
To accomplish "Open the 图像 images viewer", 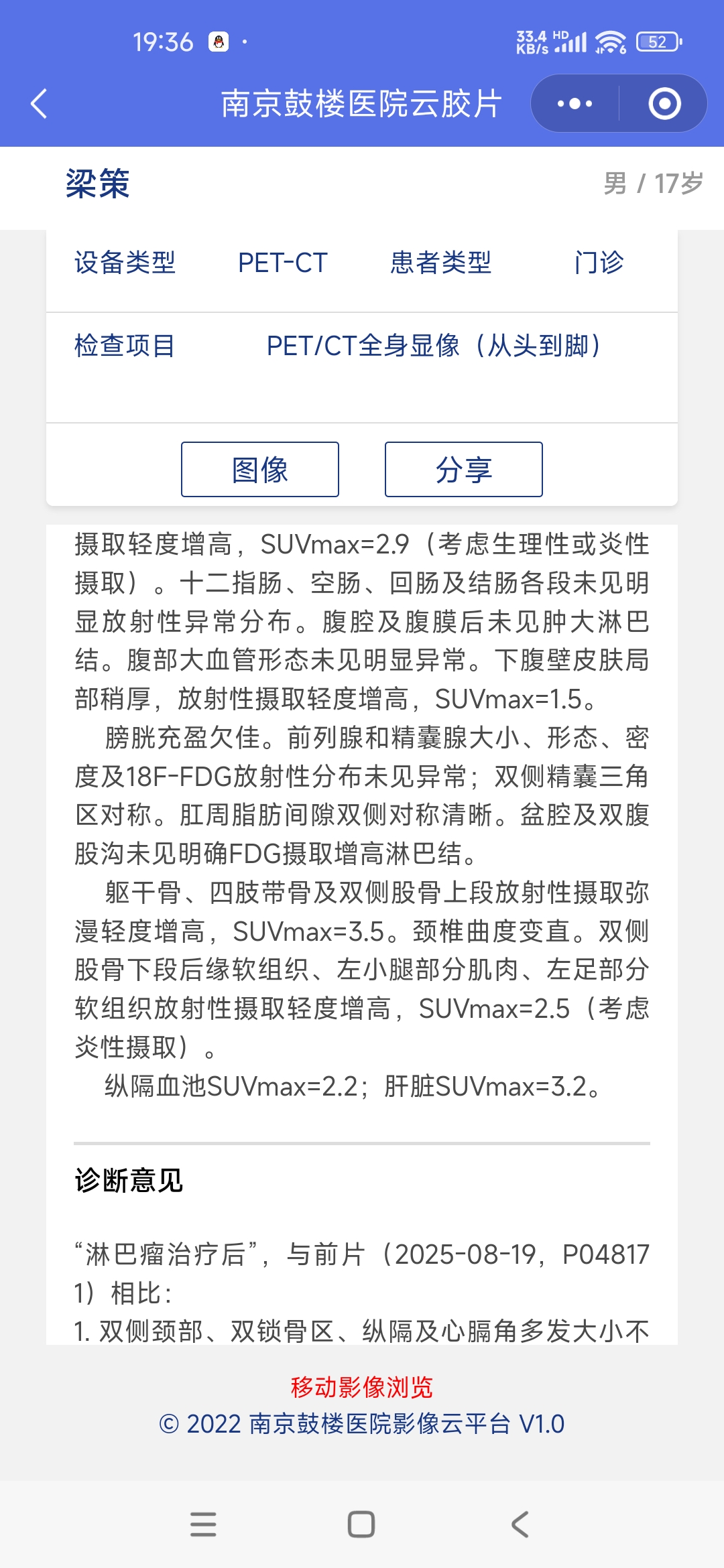I will coord(260,469).
